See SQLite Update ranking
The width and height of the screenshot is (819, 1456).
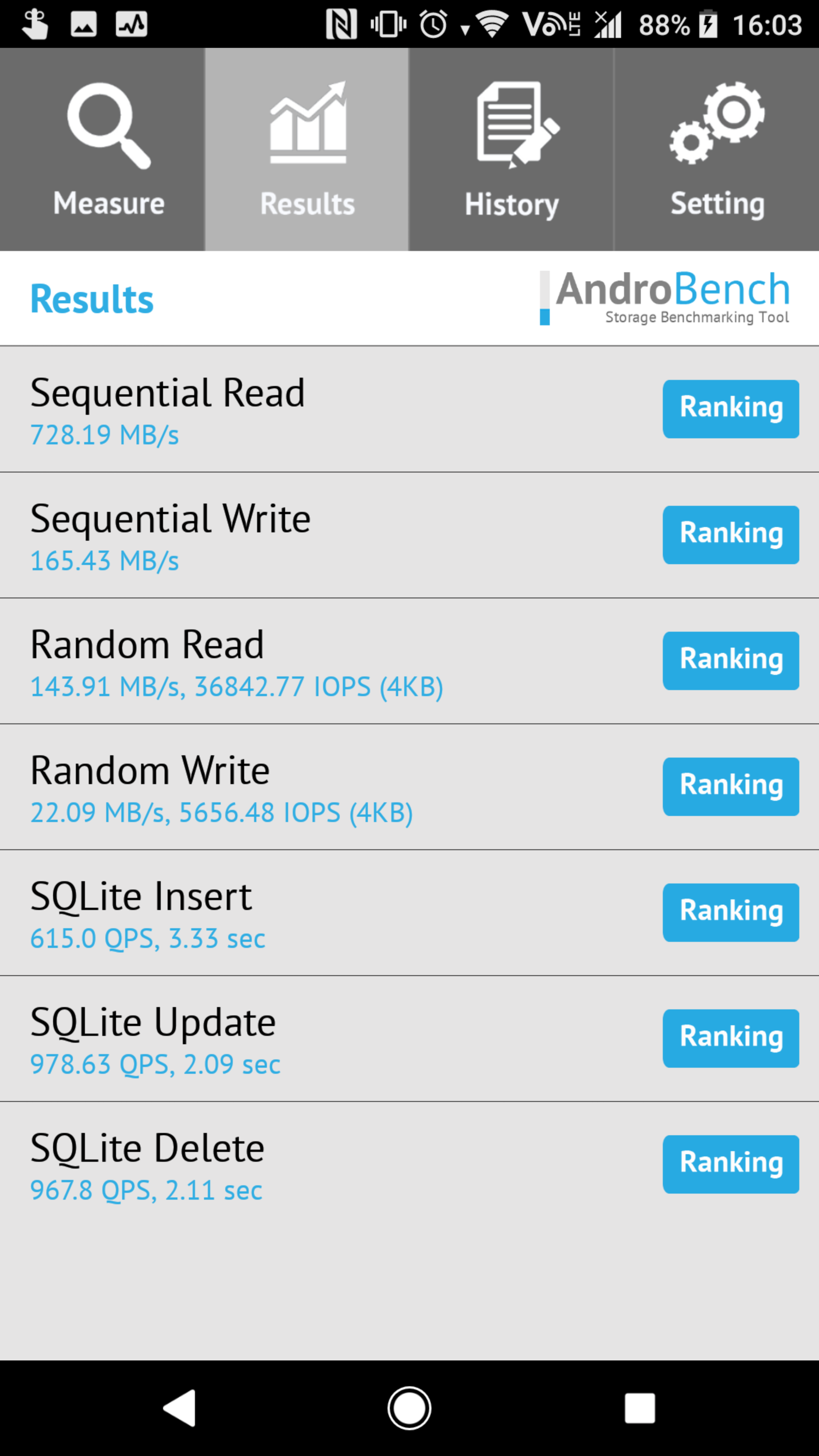[730, 1038]
